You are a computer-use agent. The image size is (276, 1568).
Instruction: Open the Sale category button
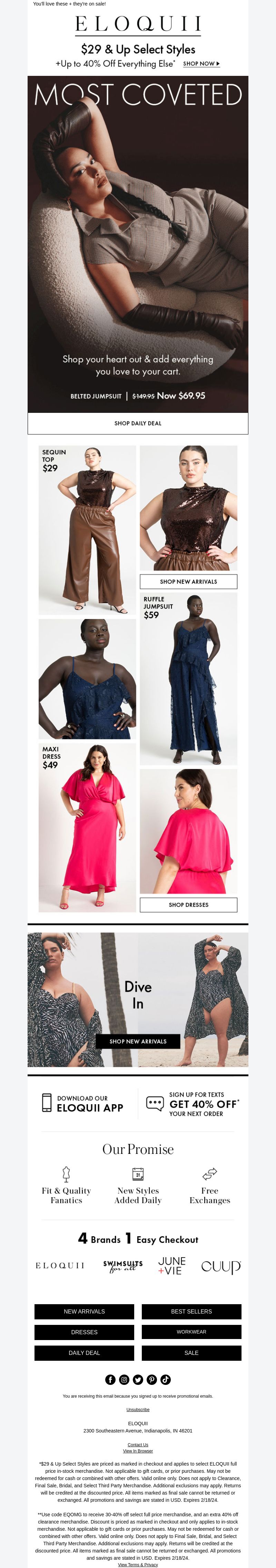coord(191,1352)
